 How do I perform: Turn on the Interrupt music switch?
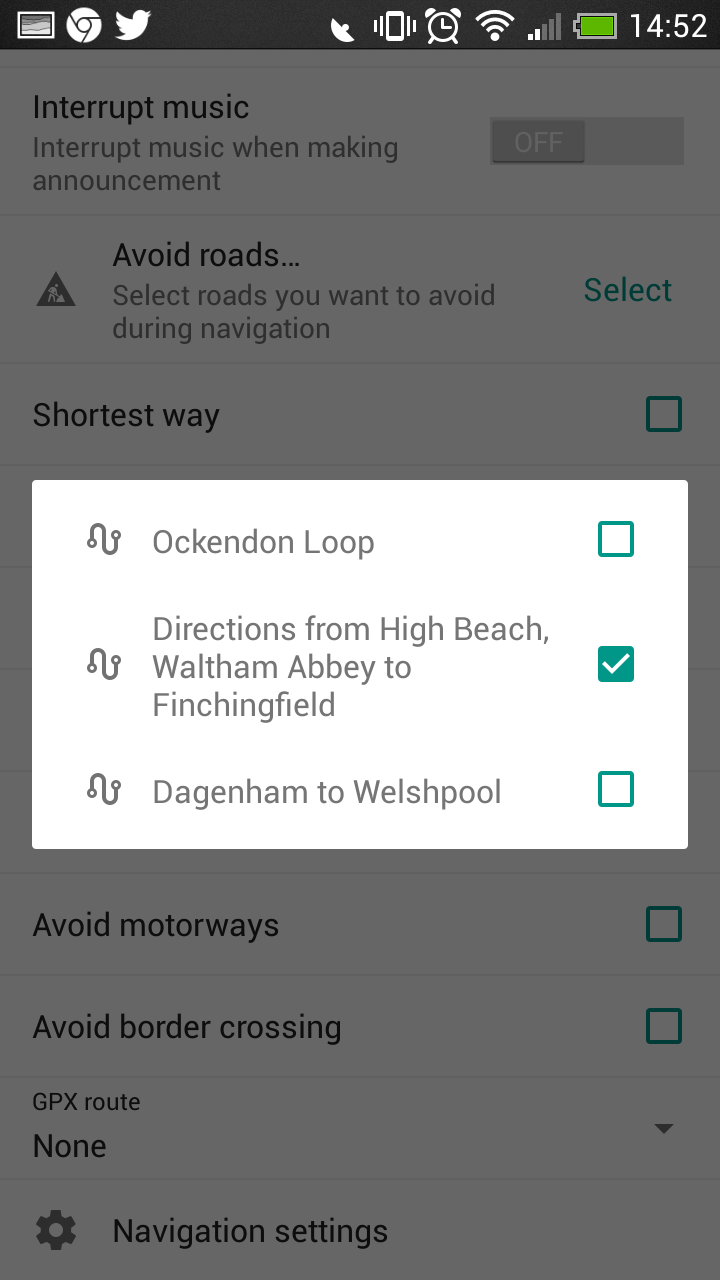tap(586, 142)
